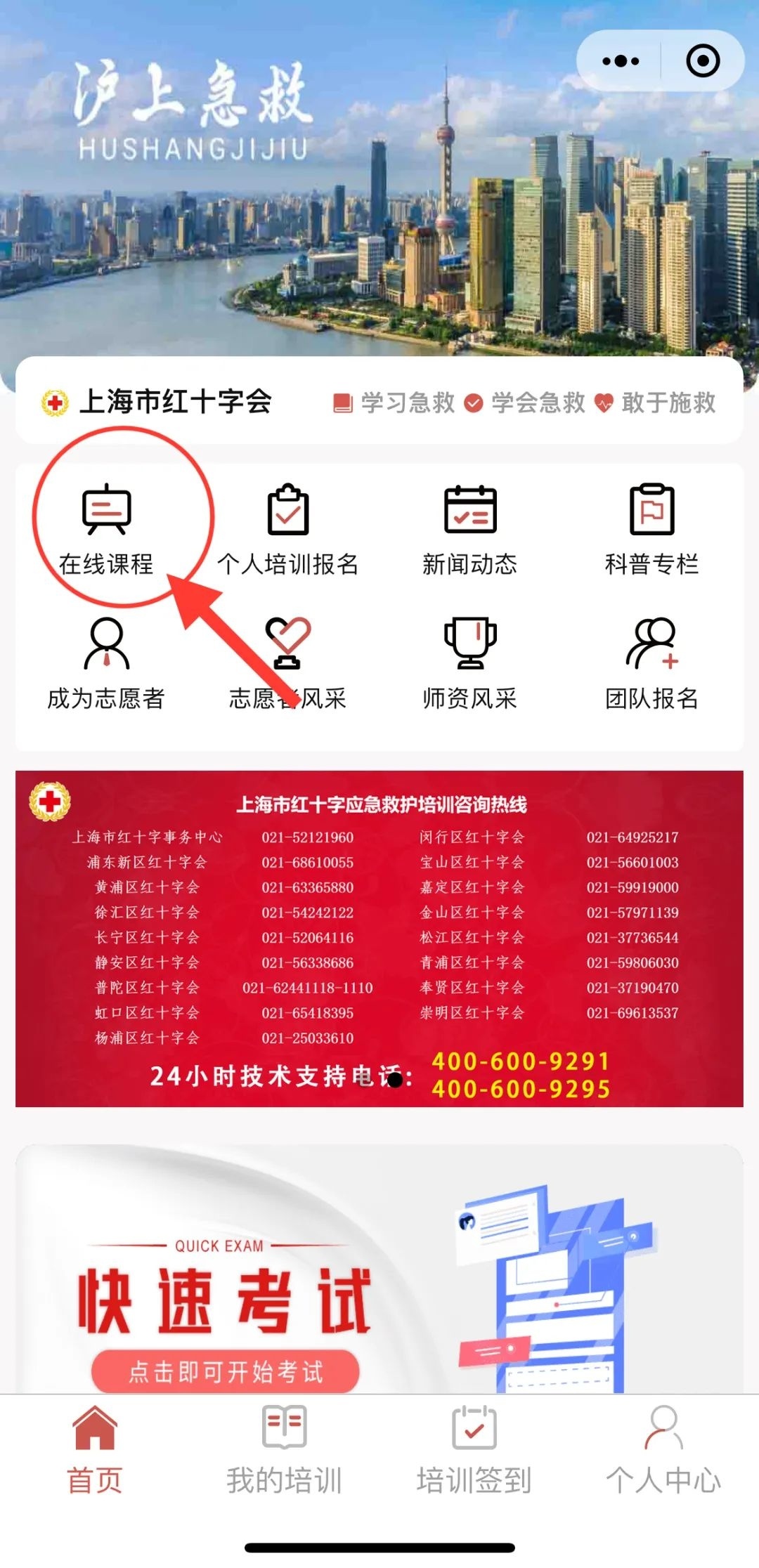759x1568 pixels.
Task: Switch to the 培训签到 tab
Action: point(474,1450)
